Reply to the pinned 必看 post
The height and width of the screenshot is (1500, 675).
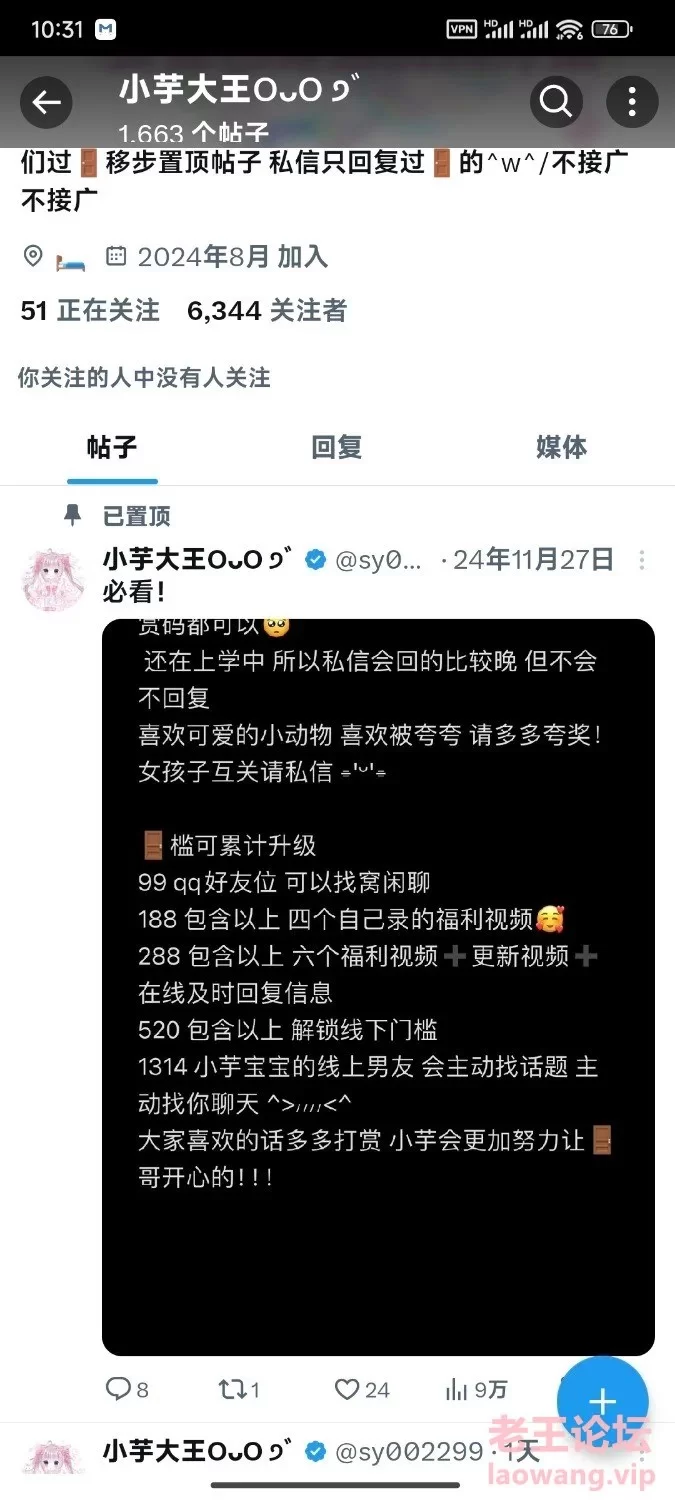click(128, 1389)
